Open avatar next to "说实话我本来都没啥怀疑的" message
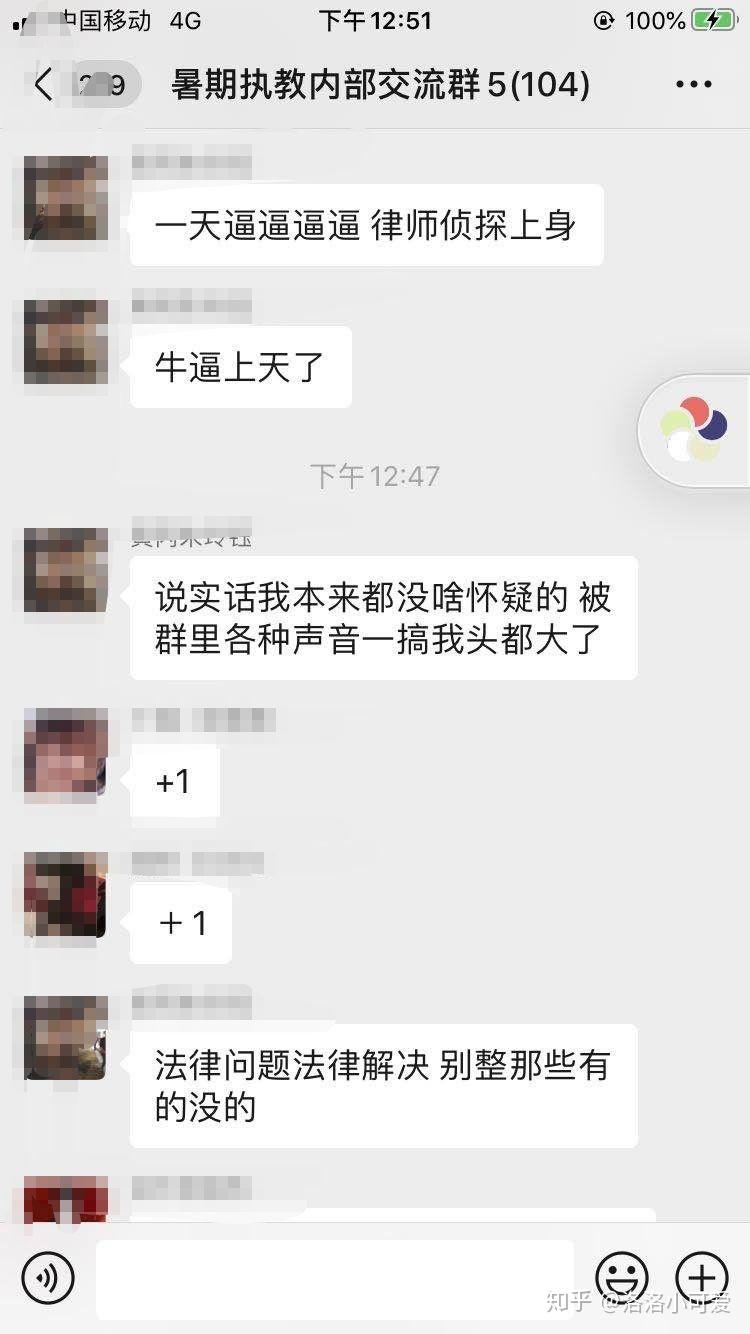Image resolution: width=750 pixels, height=1334 pixels. pos(66,570)
